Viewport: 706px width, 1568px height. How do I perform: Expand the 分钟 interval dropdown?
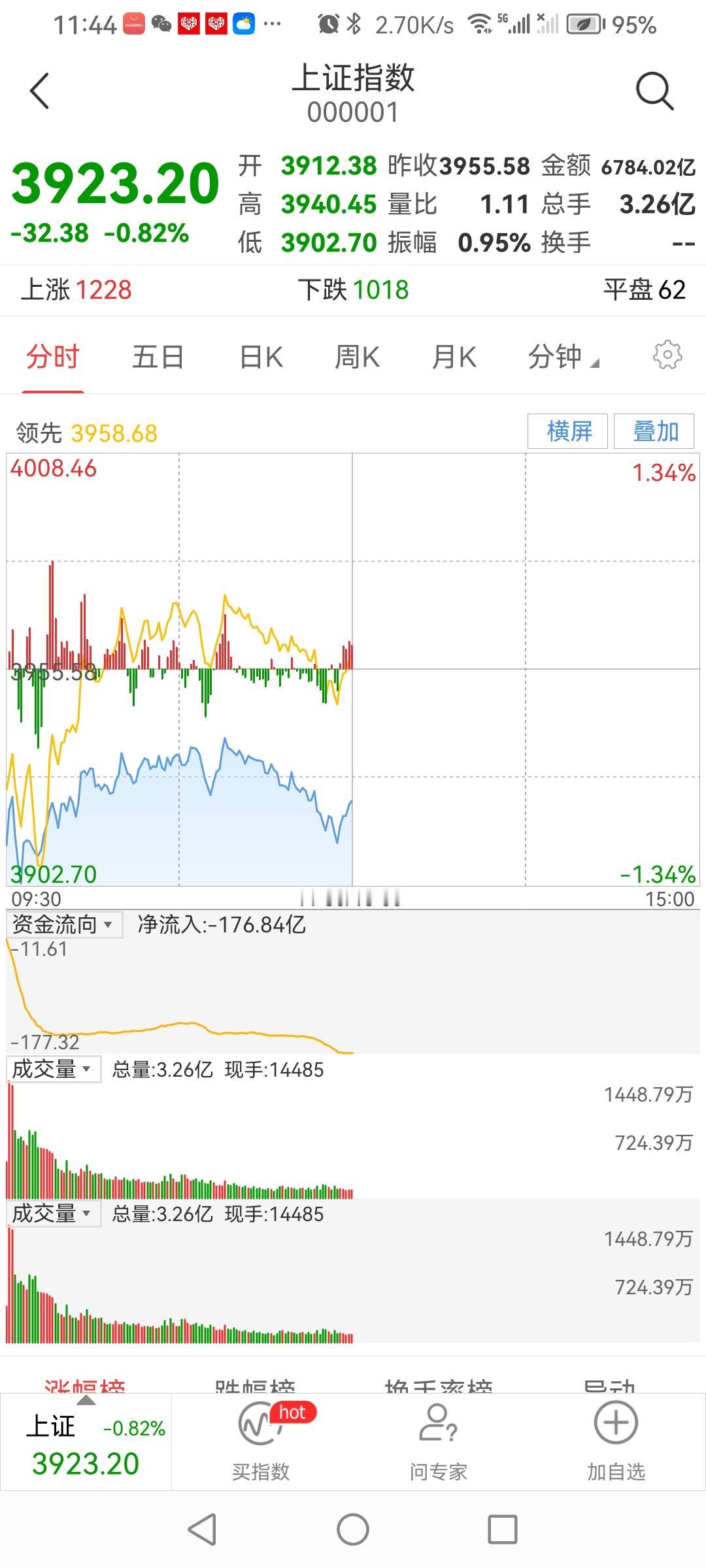pos(563,357)
